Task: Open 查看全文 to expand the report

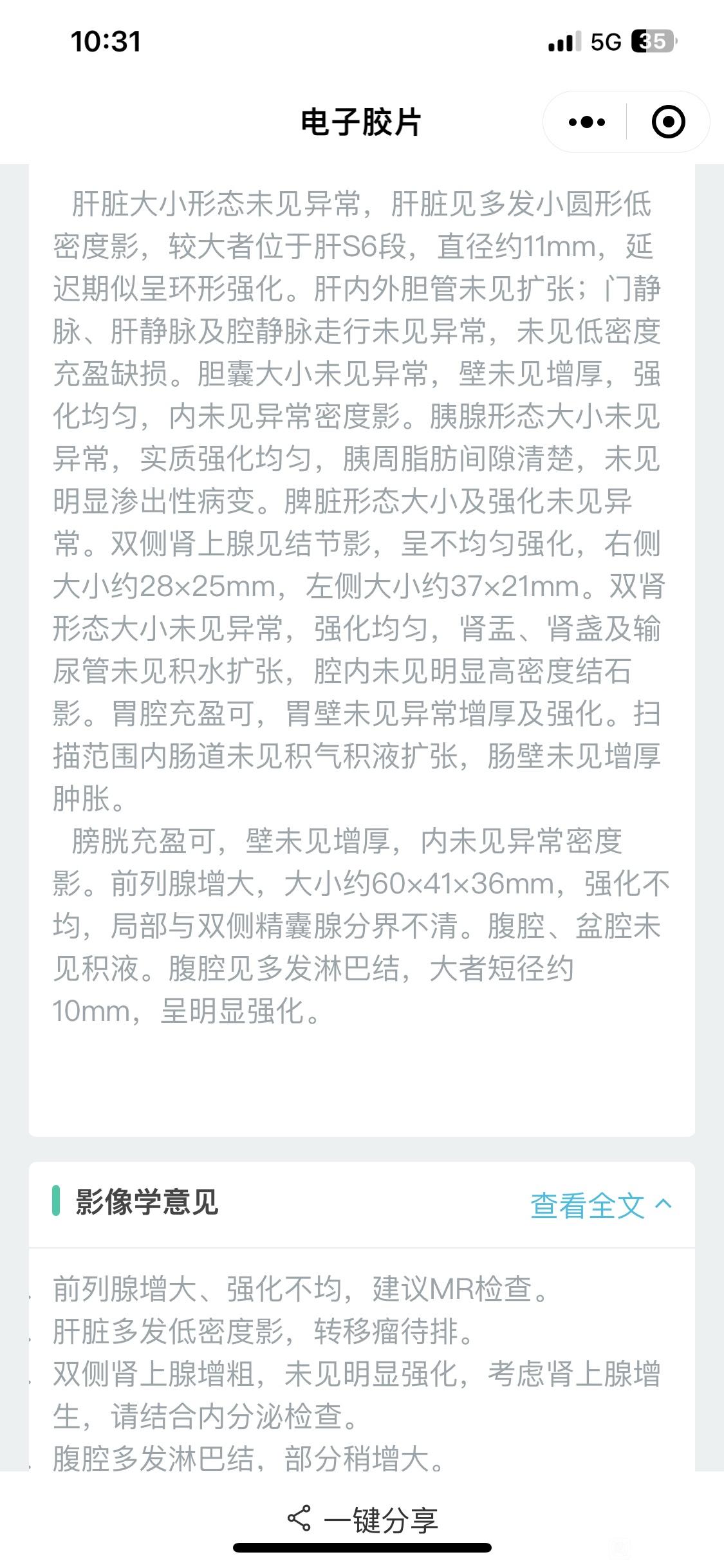Action: (x=586, y=1204)
